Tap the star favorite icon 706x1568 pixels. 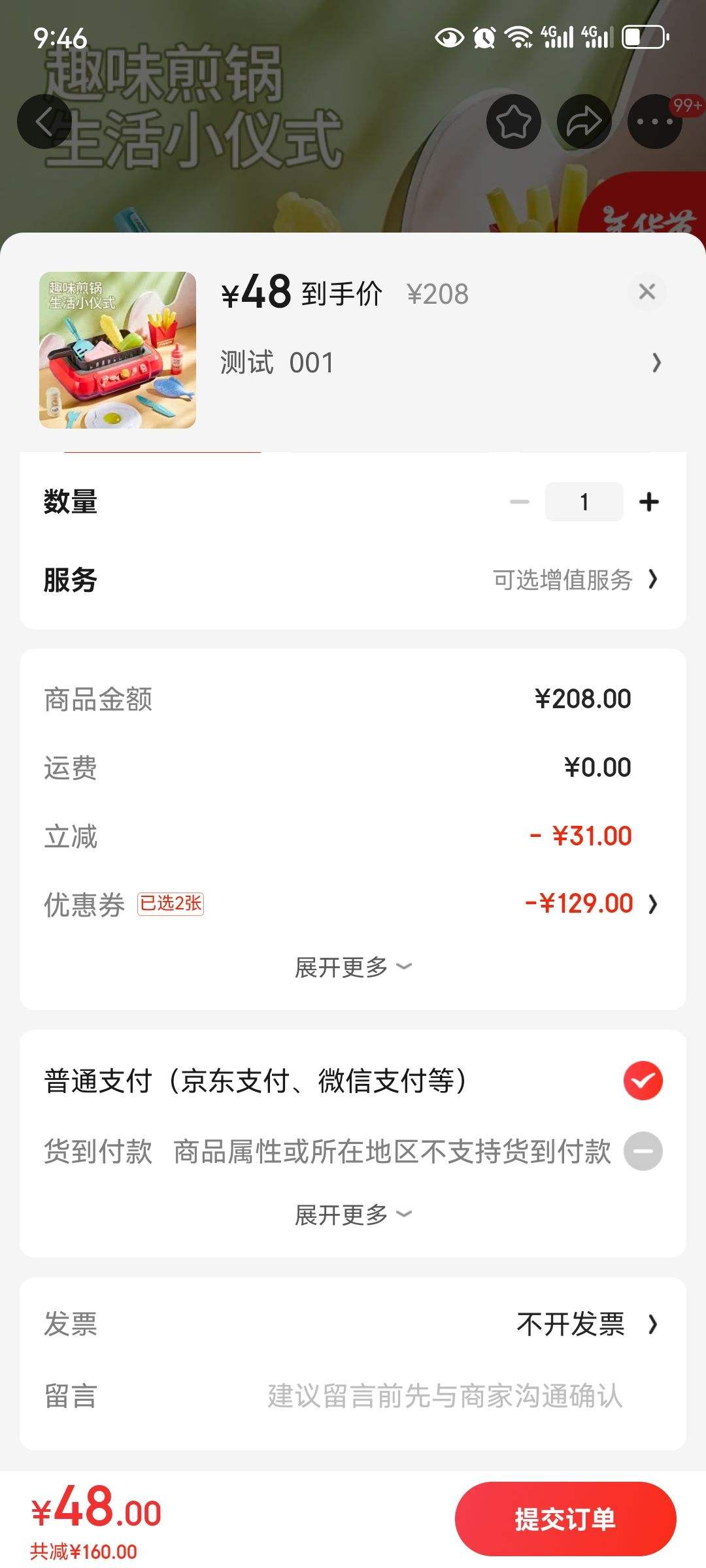514,121
